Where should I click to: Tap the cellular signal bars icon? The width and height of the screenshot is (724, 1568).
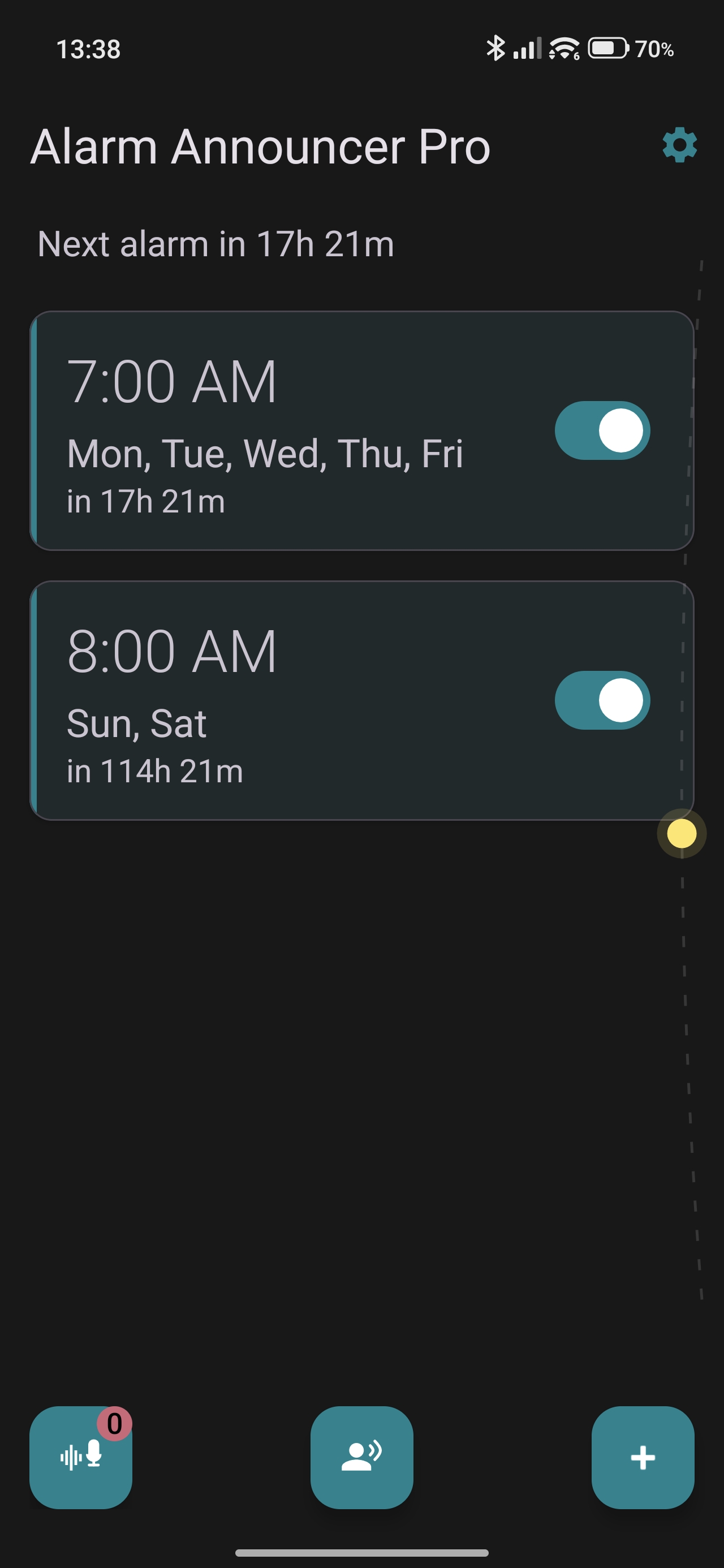click(527, 49)
